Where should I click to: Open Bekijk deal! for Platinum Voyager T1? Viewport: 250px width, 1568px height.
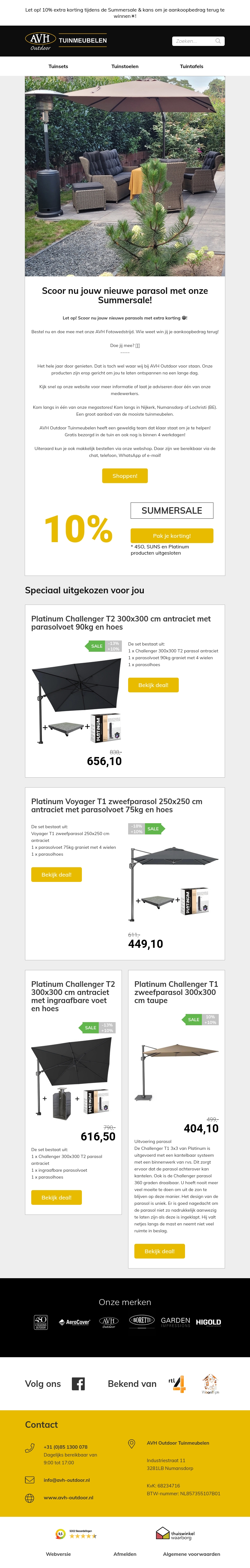(x=56, y=875)
